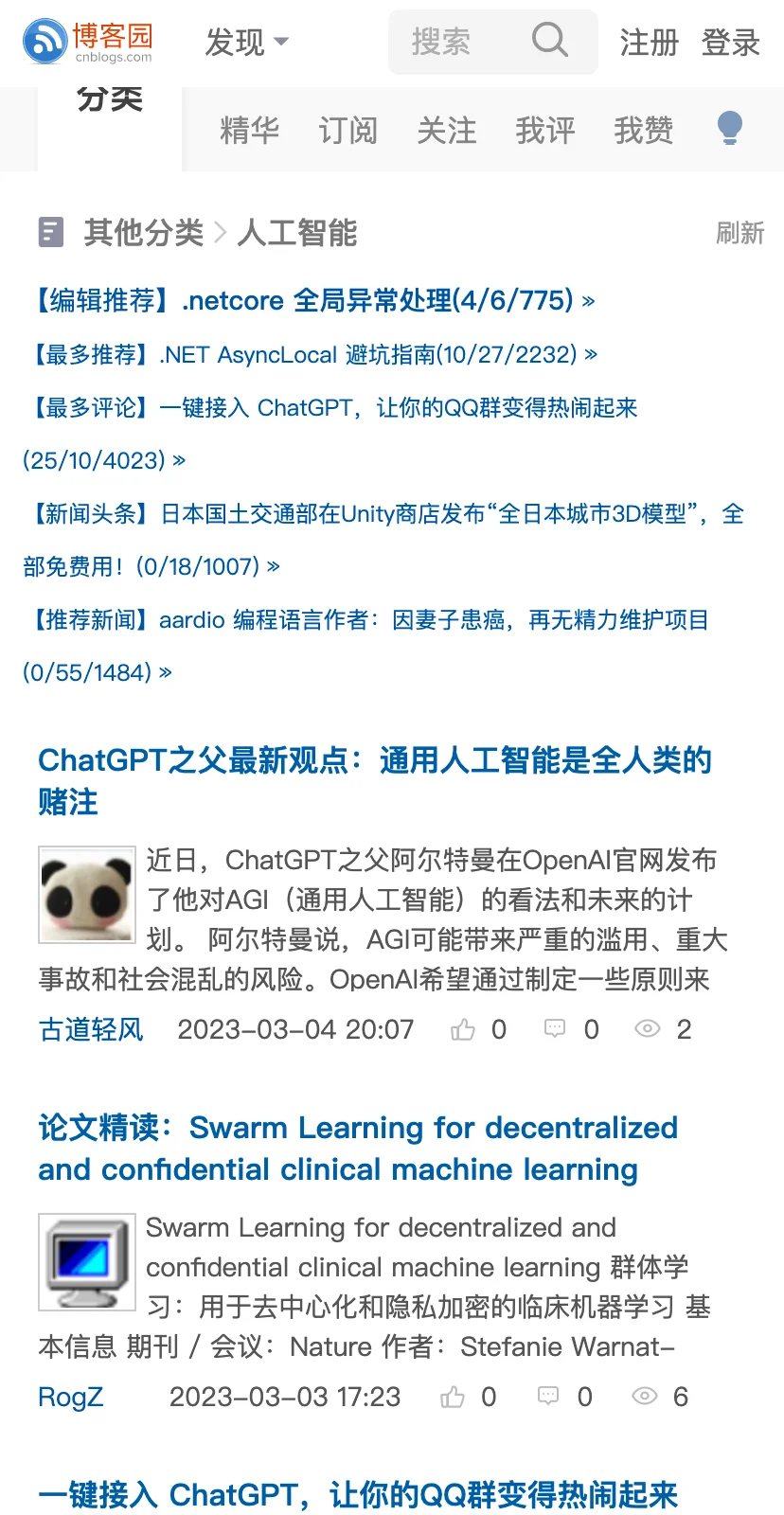
Task: Switch to the 我赞 tab
Action: coord(644,130)
